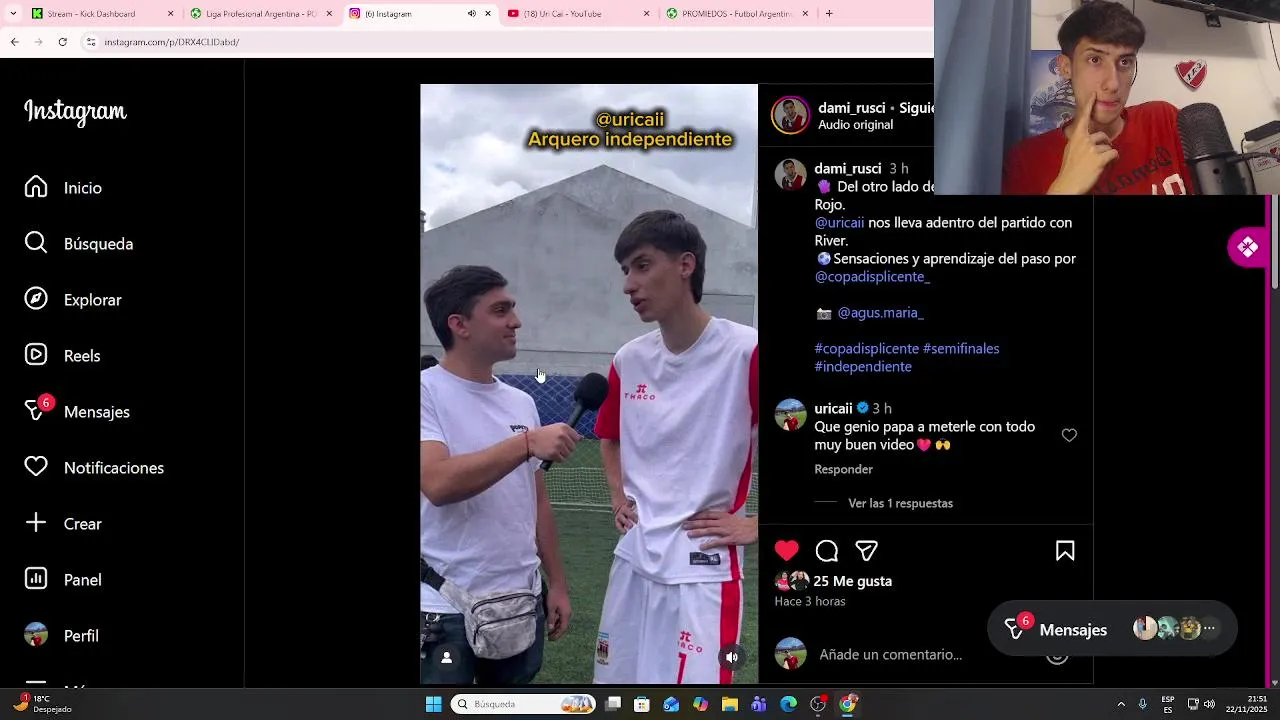This screenshot has width=1280, height=720.
Task: Open the floating Mensajes popup
Action: click(x=1072, y=630)
